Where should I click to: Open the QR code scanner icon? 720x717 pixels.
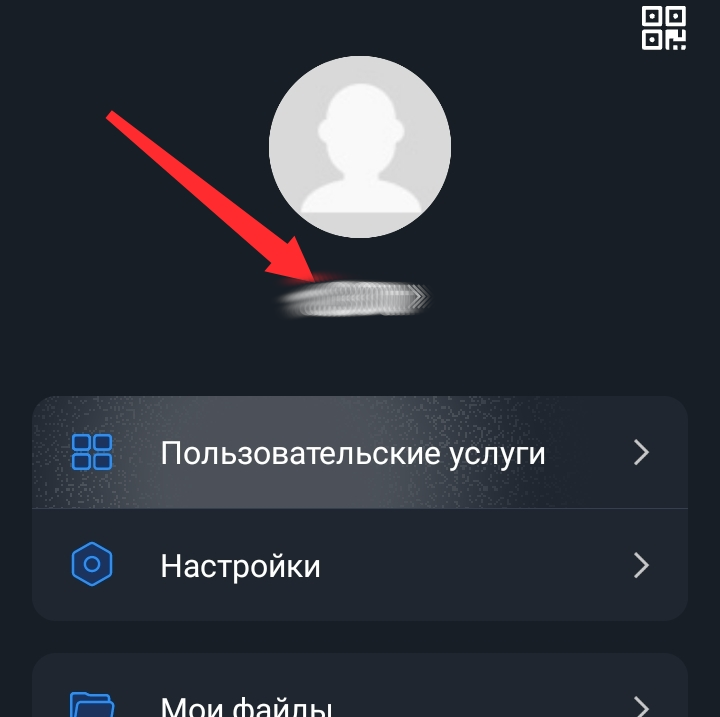point(664,27)
